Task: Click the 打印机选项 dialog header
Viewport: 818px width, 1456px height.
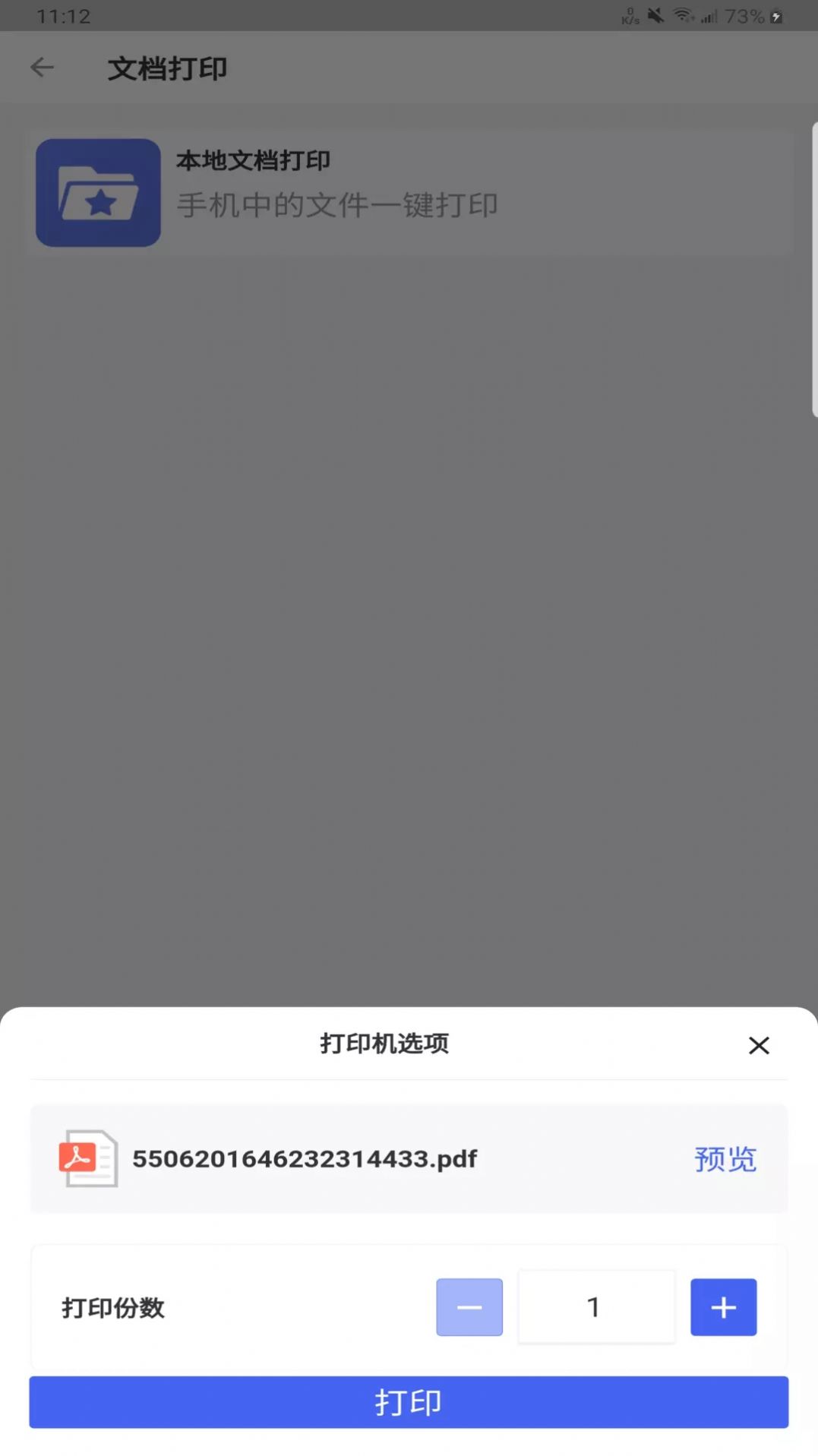Action: pos(385,1044)
